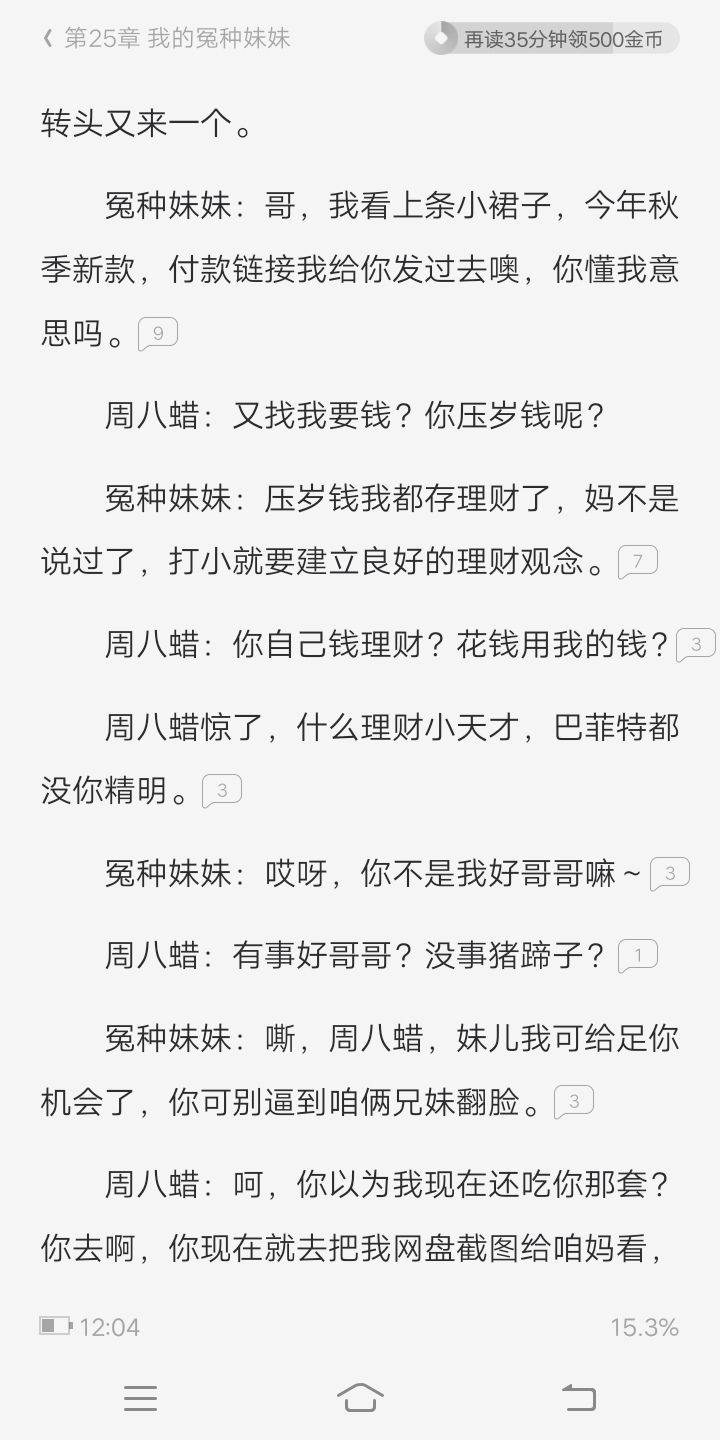
Task: Open the 7 comments bubble after 理财观念
Action: point(638,562)
